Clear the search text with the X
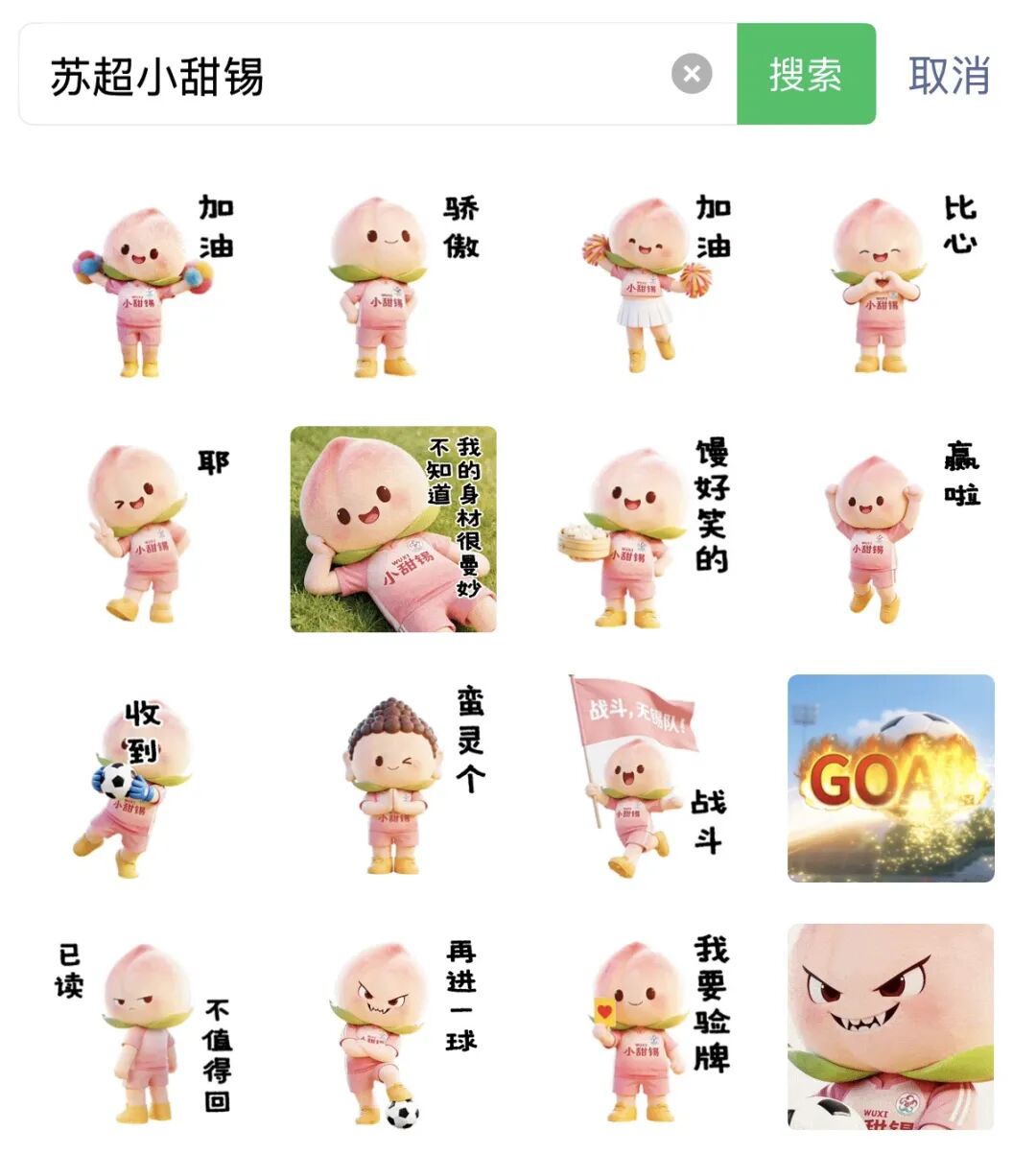This screenshot has width=1036, height=1154. 692,74
